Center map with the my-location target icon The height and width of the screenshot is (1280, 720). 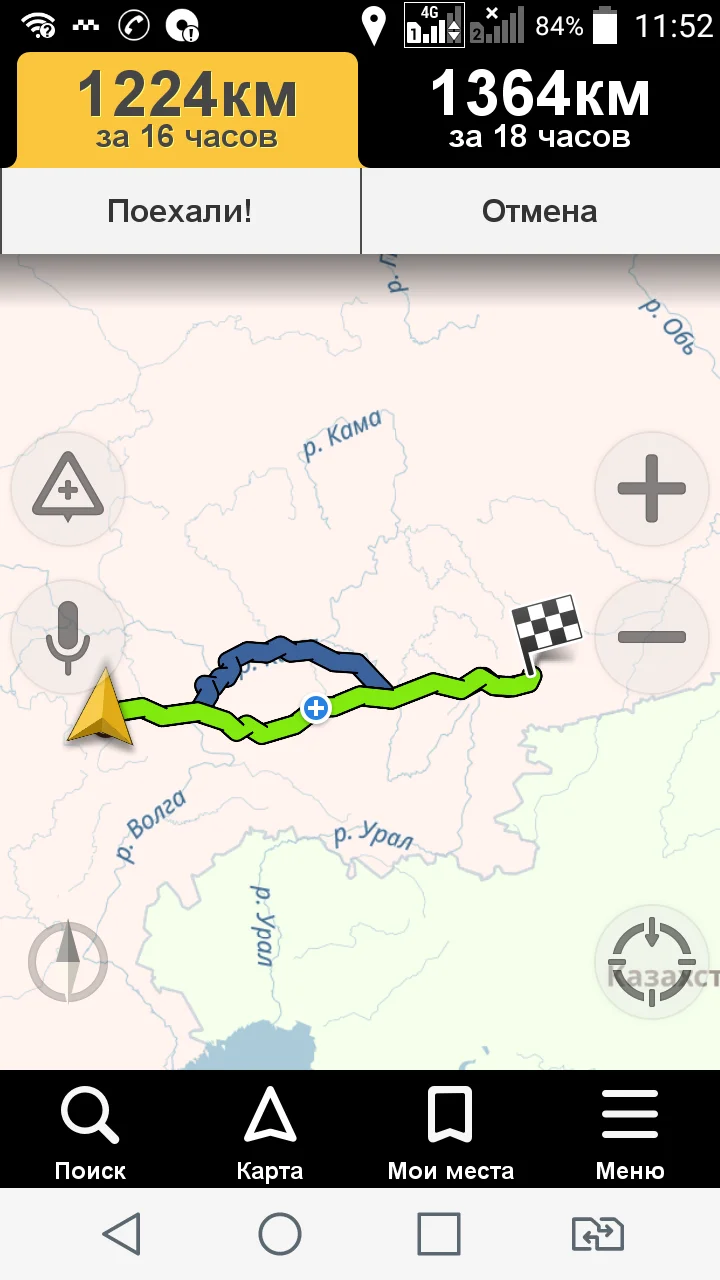pos(652,960)
